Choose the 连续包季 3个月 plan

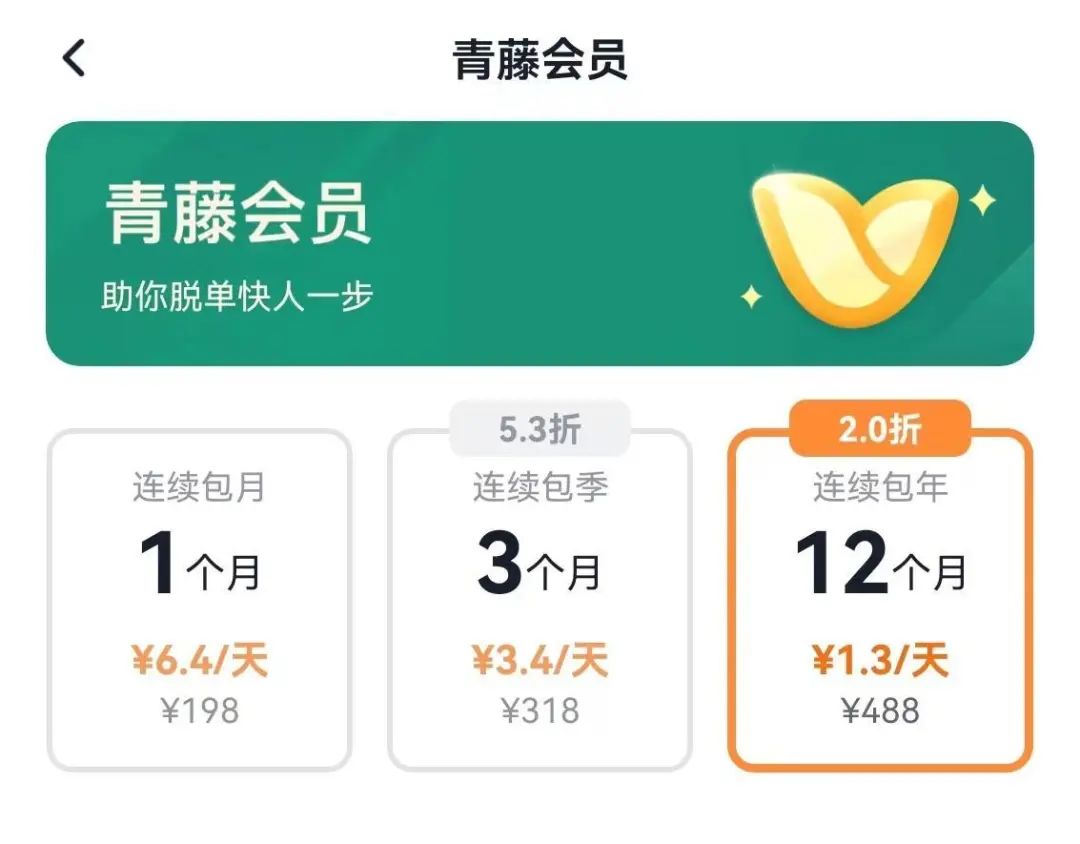539,600
